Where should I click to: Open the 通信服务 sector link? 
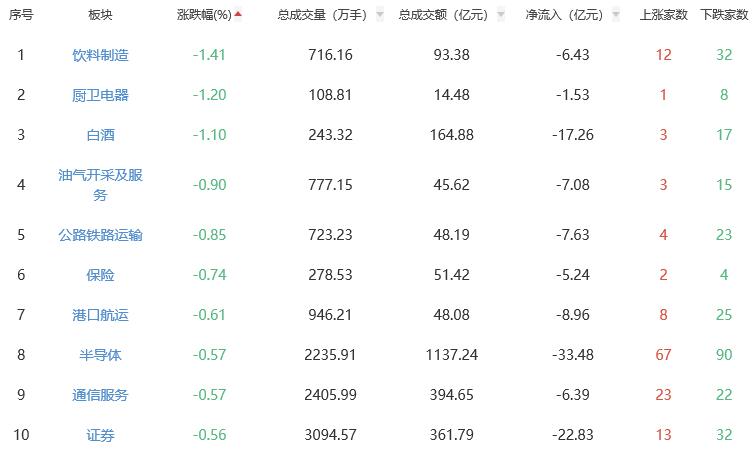(x=100, y=395)
